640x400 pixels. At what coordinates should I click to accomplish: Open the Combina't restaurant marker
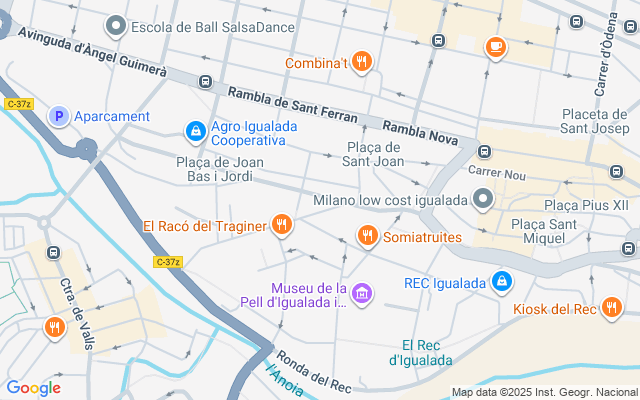[x=362, y=62]
